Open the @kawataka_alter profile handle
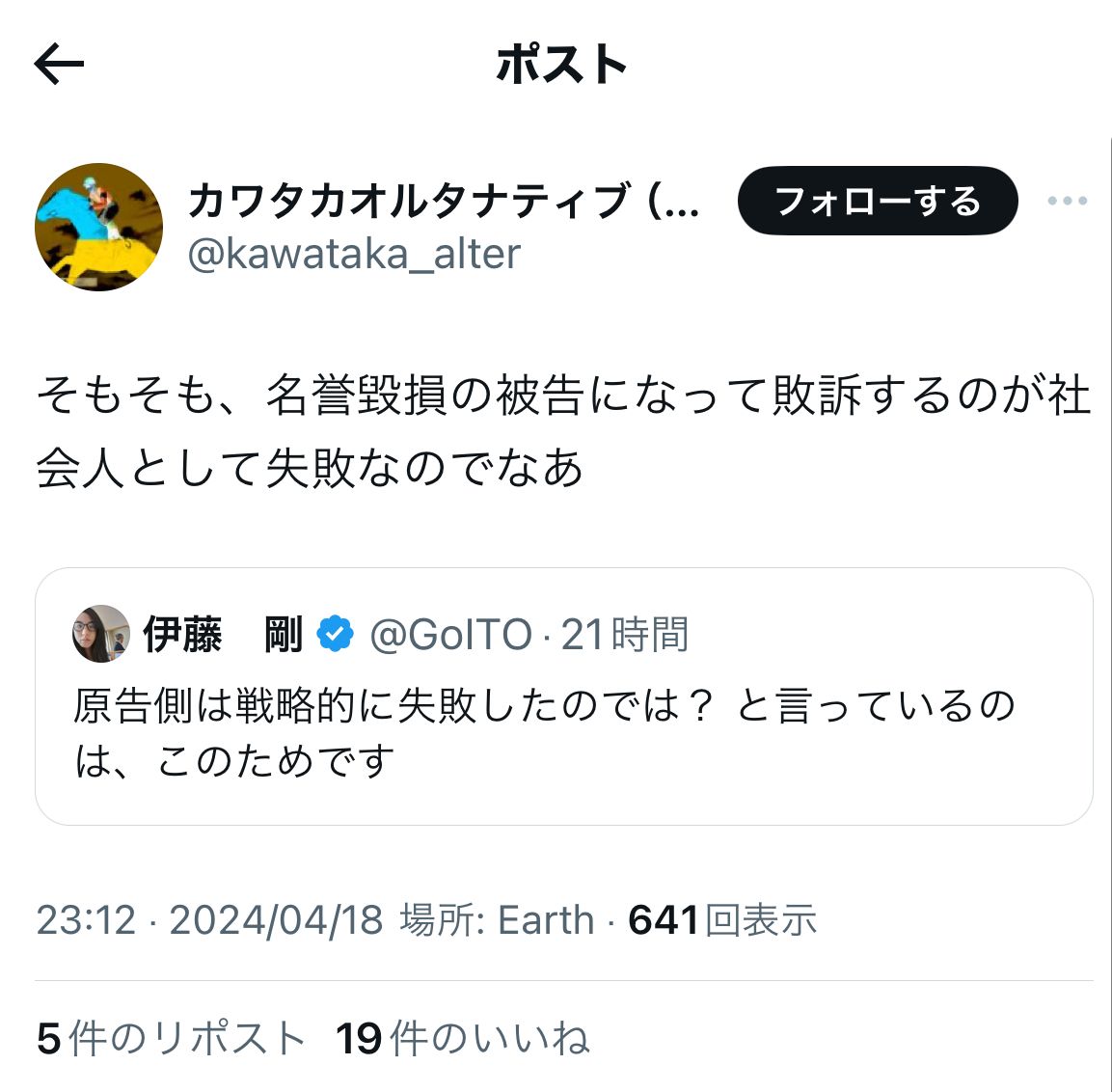This screenshot has width=1112, height=1092. tap(354, 254)
